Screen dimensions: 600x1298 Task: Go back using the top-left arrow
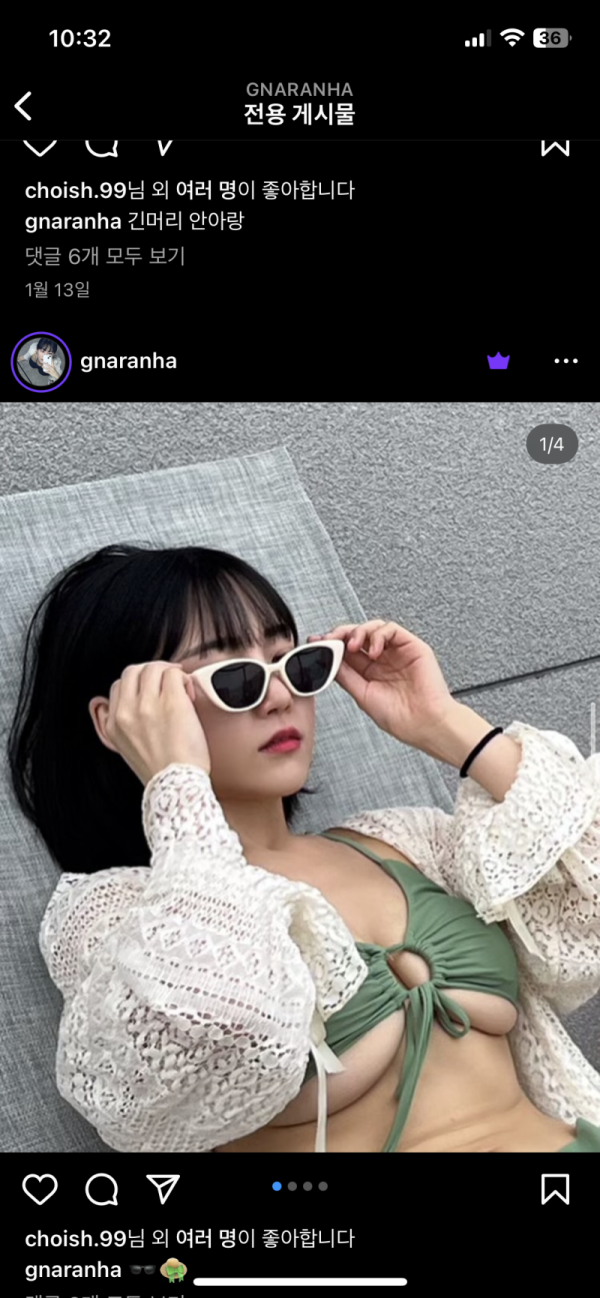pyautogui.click(x=24, y=106)
